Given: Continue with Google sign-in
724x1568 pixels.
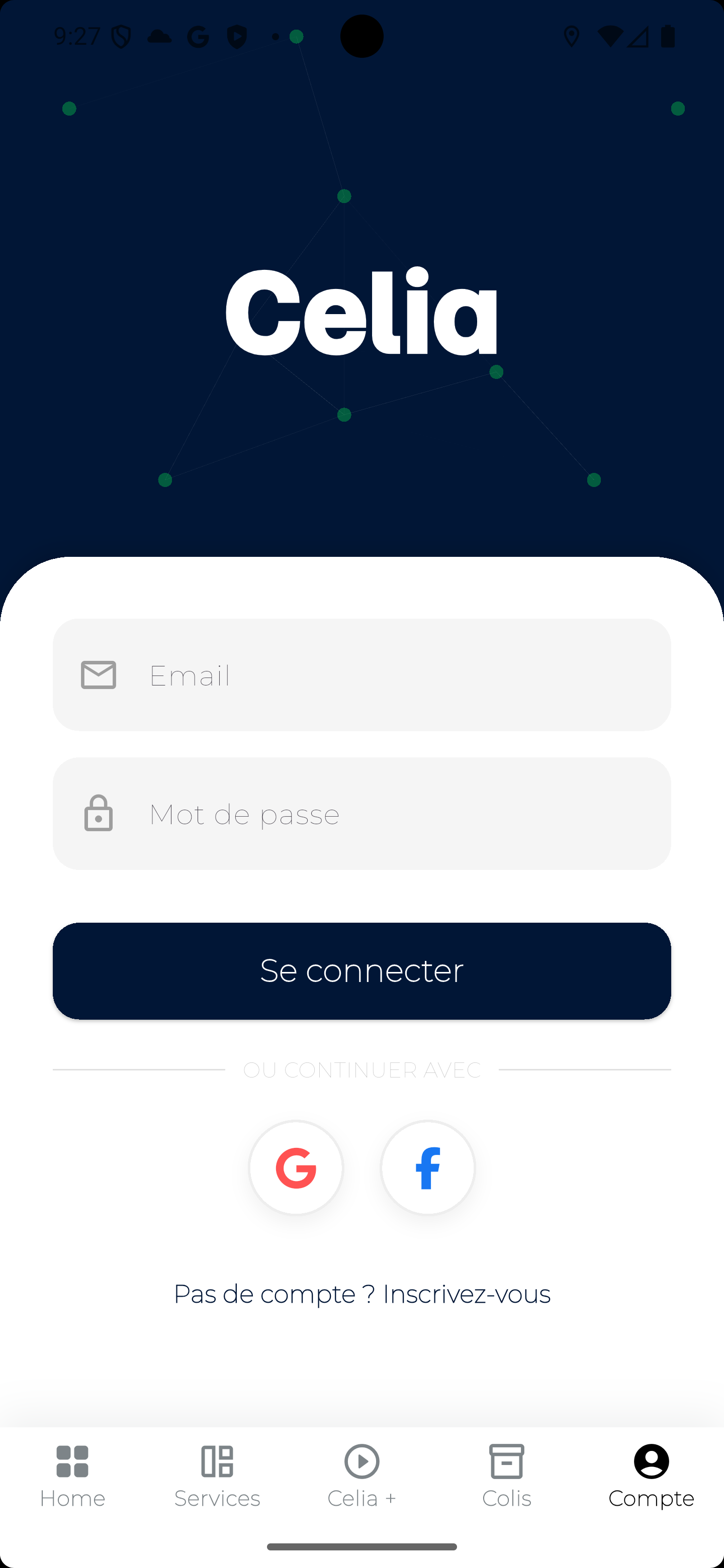Looking at the screenshot, I should pyautogui.click(x=296, y=1168).
